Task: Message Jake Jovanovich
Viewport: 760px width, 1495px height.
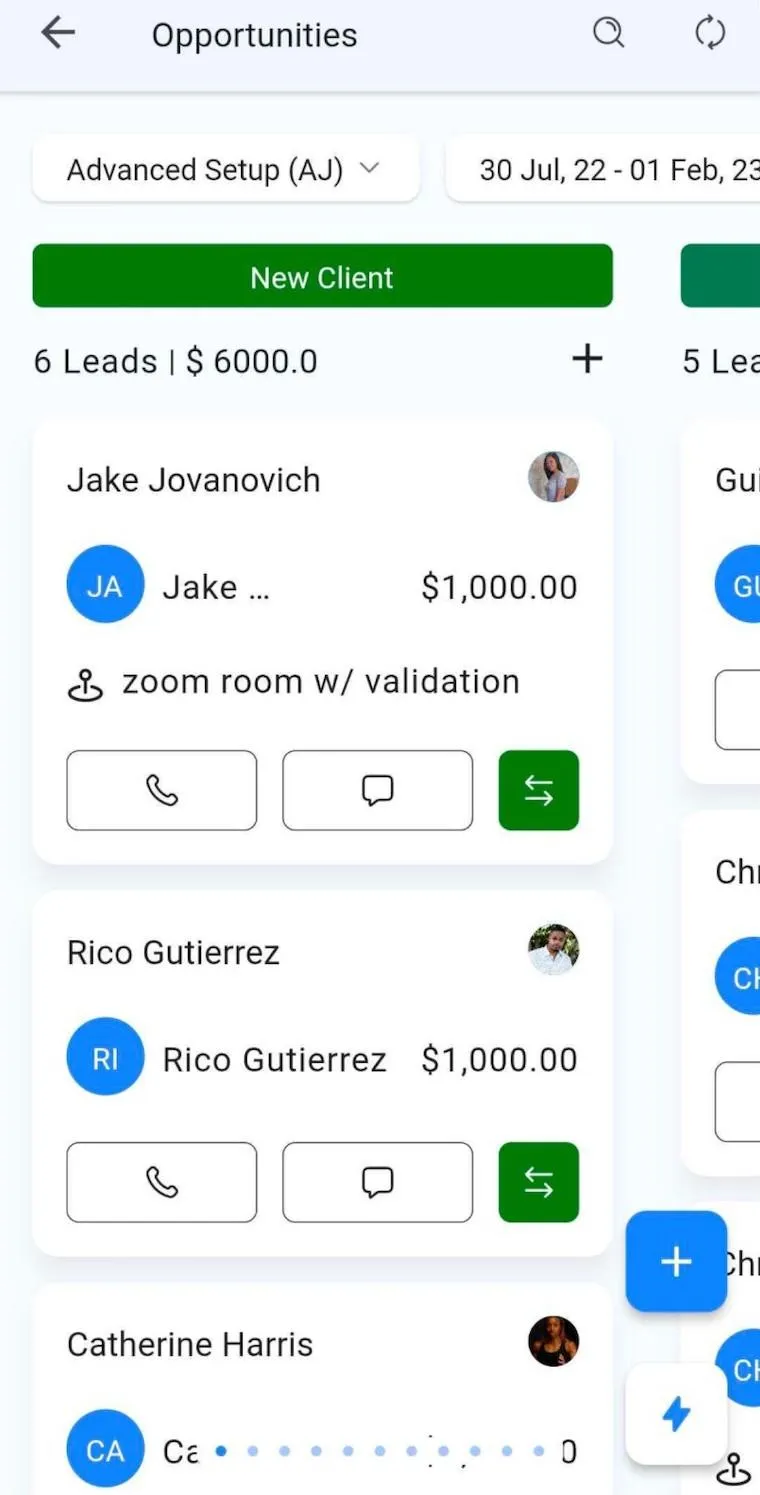Action: 377,790
